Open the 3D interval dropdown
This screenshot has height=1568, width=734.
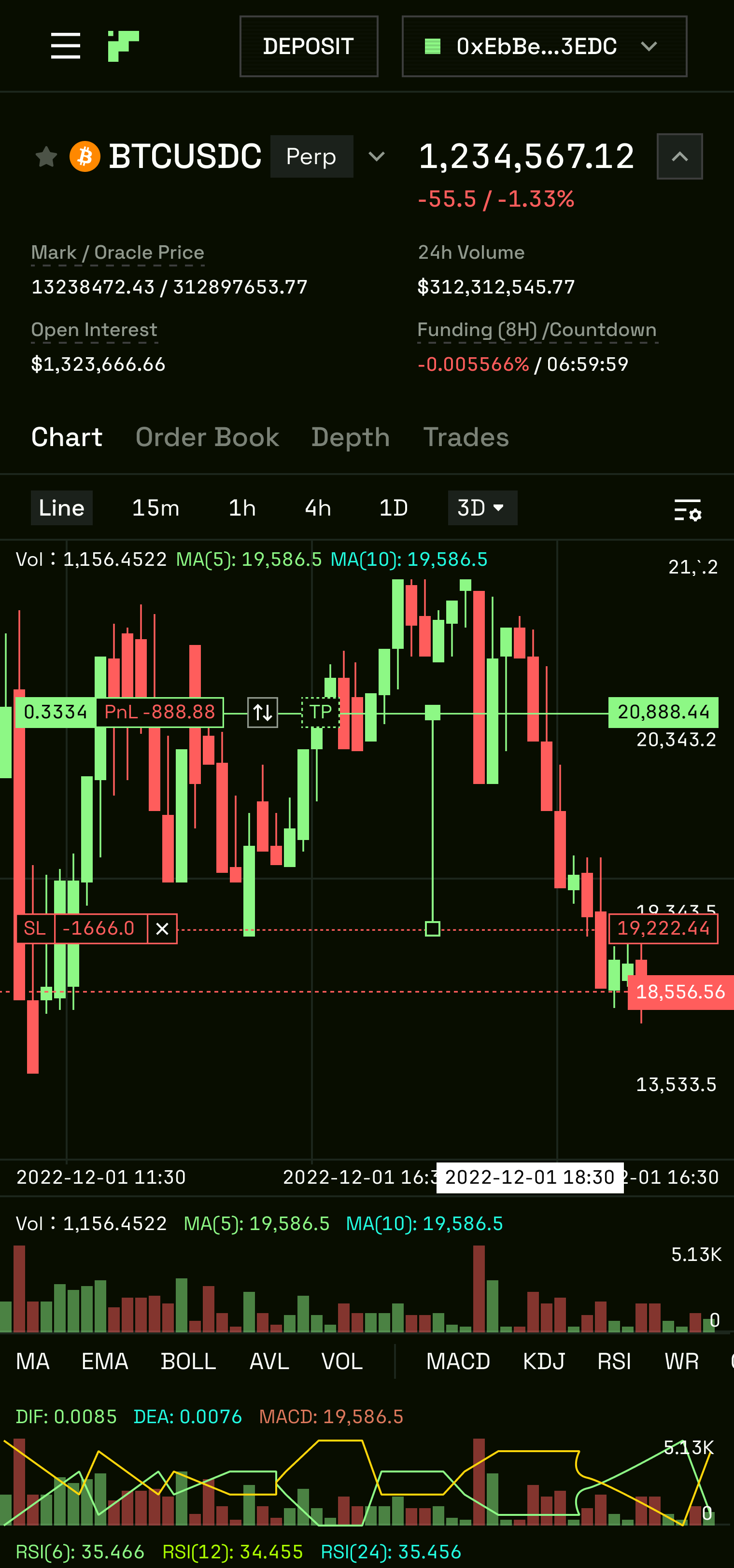tap(482, 508)
